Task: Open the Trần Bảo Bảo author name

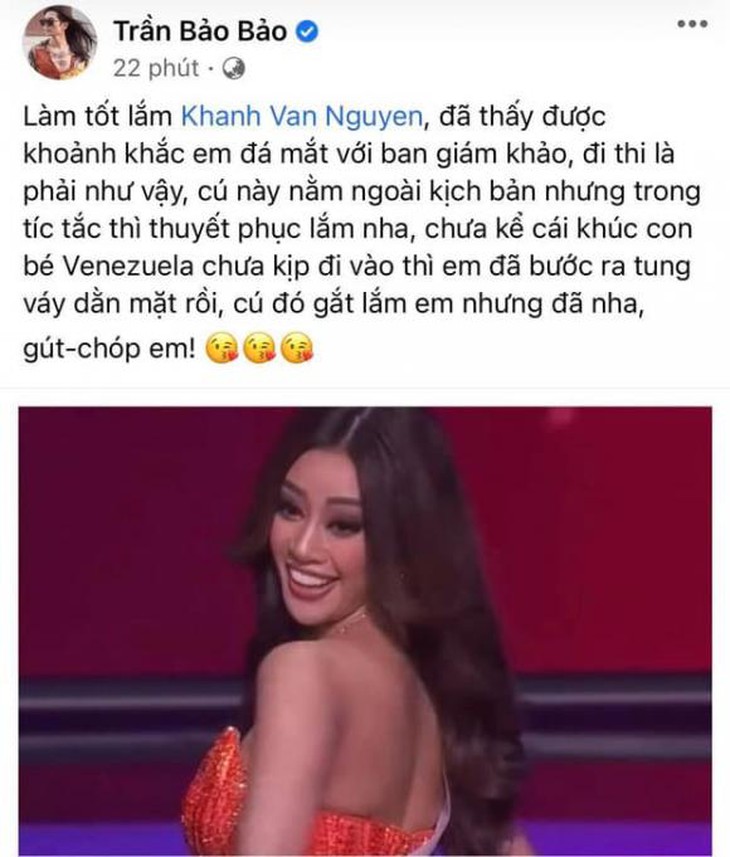Action: click(x=203, y=30)
